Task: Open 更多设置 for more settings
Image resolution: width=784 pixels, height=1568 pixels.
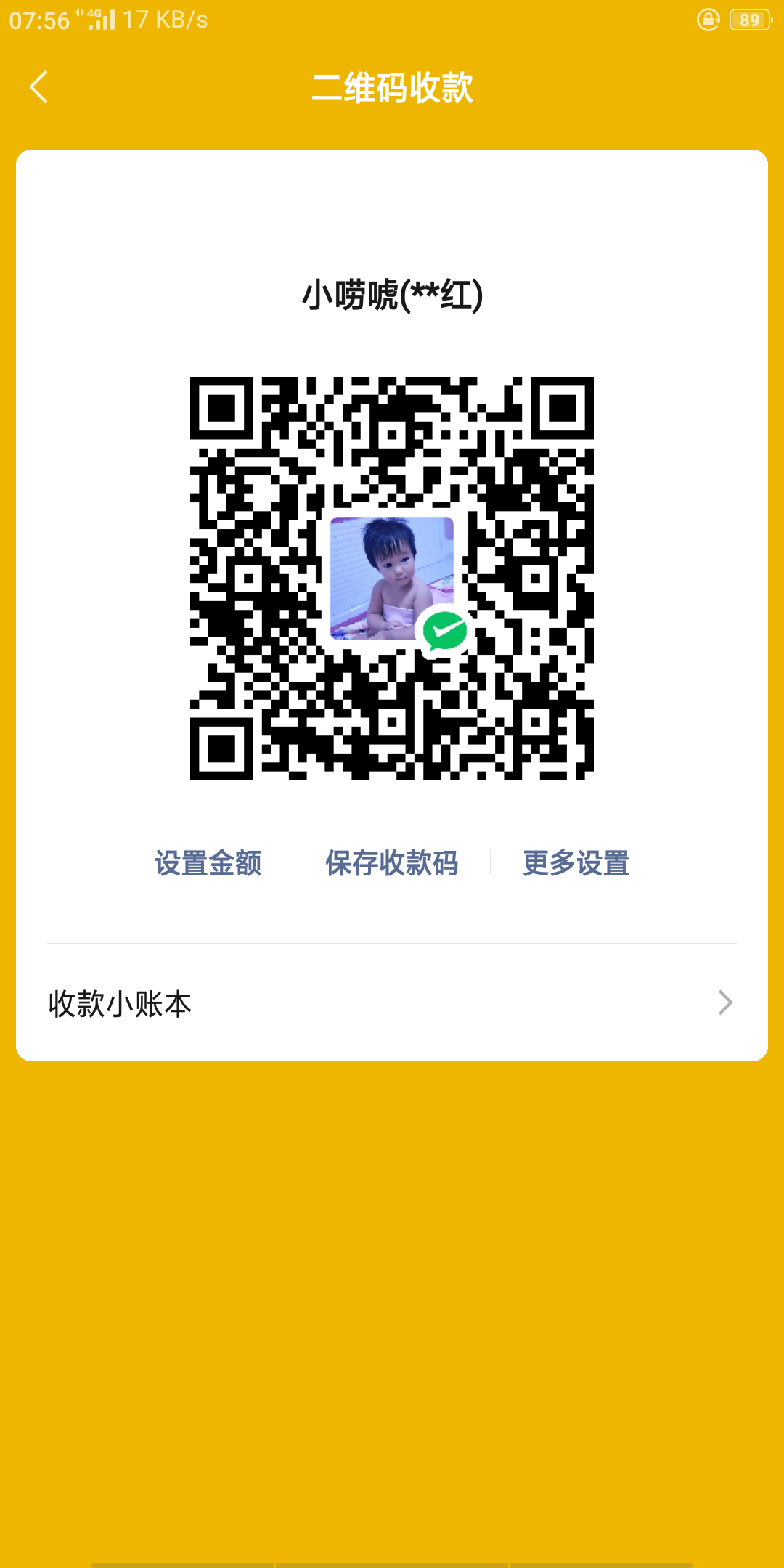Action: 576,863
